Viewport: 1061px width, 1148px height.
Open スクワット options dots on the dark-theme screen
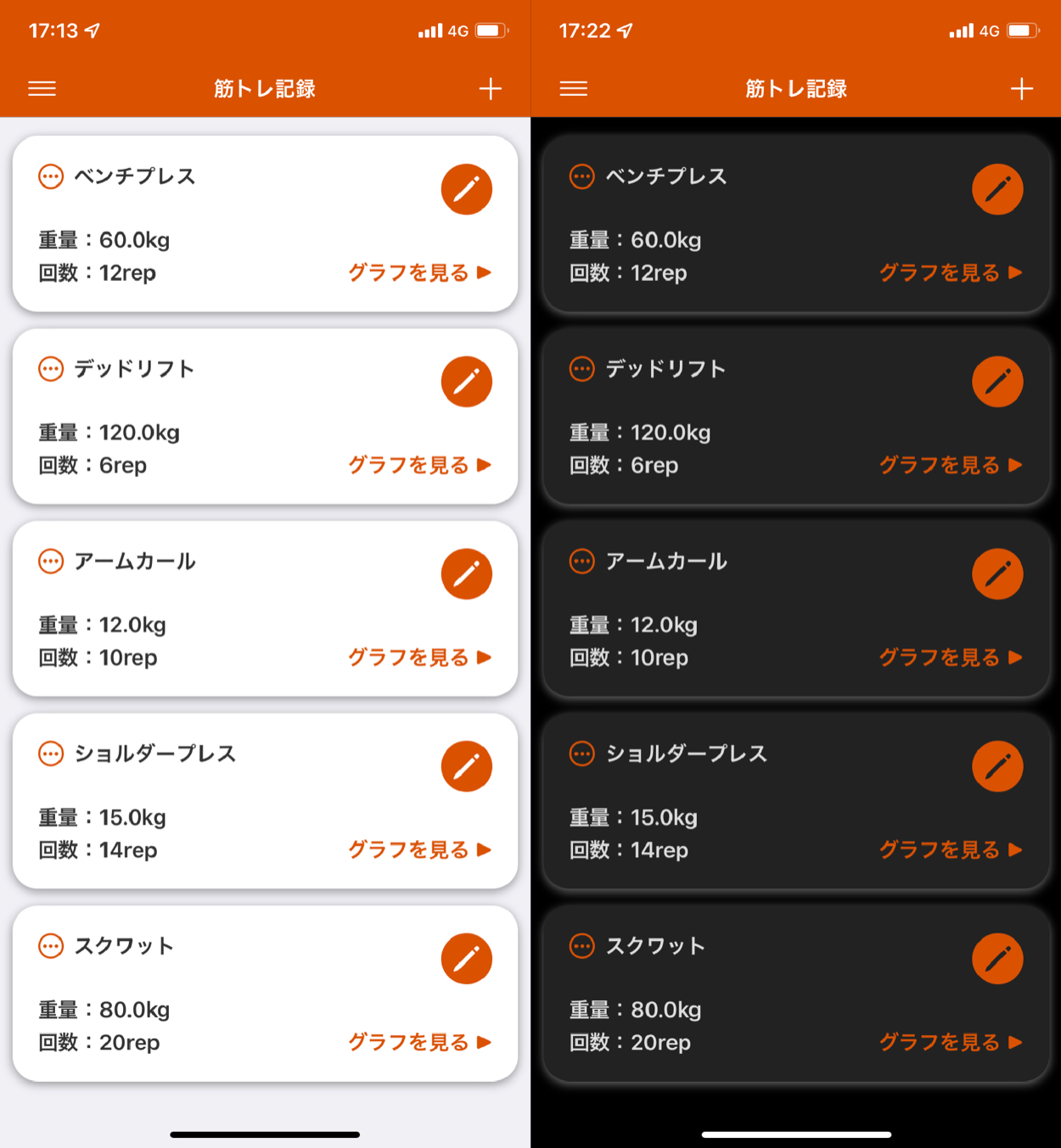coord(581,946)
